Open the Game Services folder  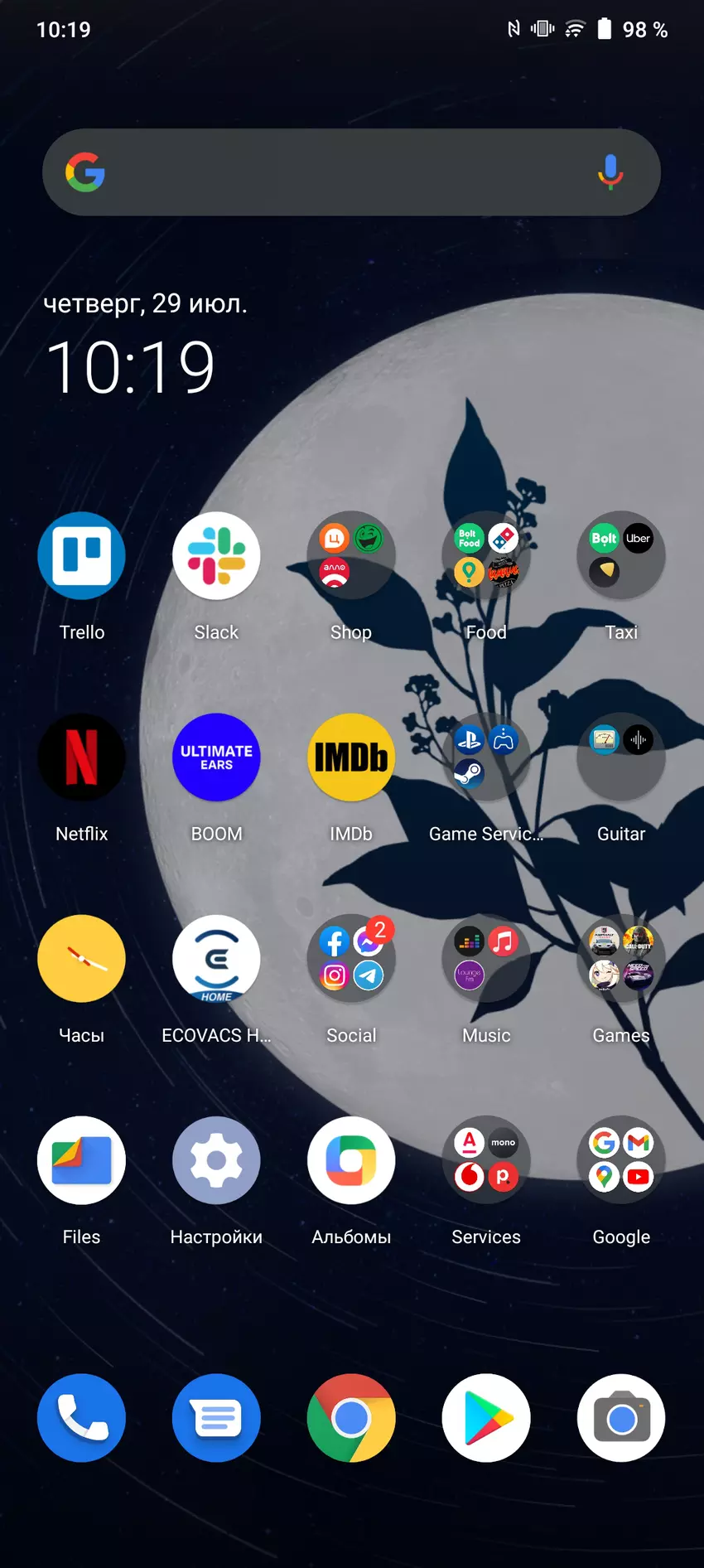click(486, 757)
